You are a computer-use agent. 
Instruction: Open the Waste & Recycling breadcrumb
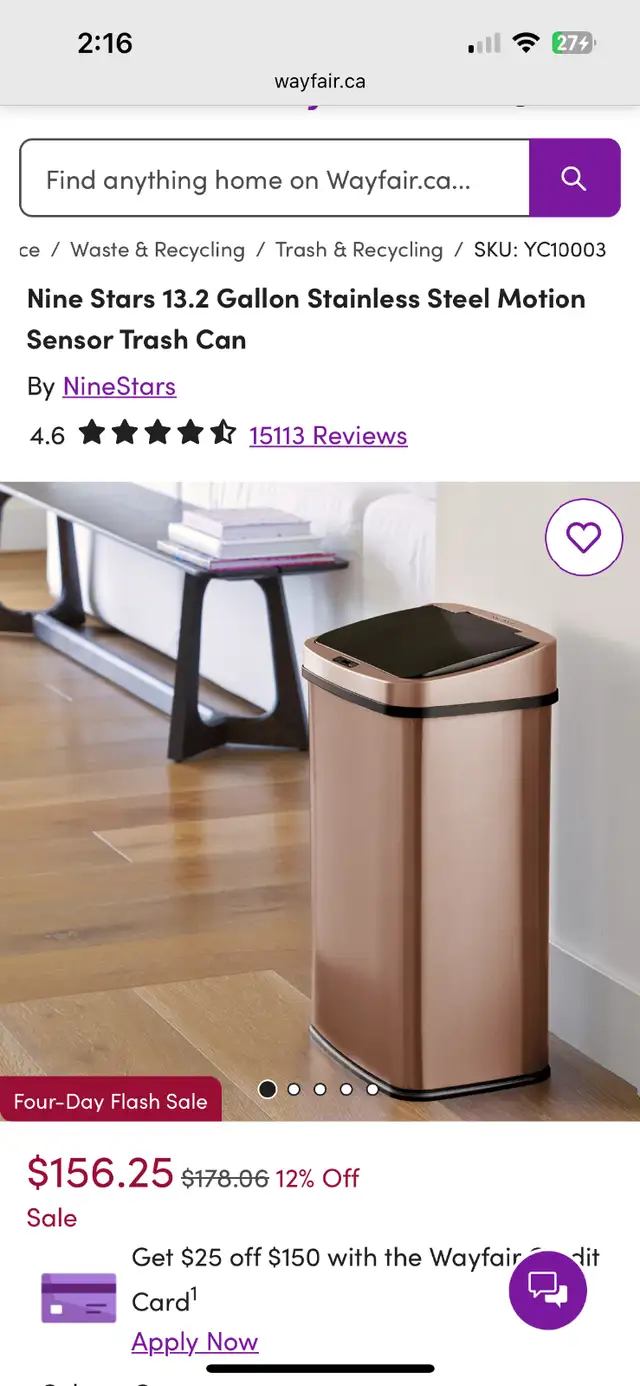(x=158, y=250)
